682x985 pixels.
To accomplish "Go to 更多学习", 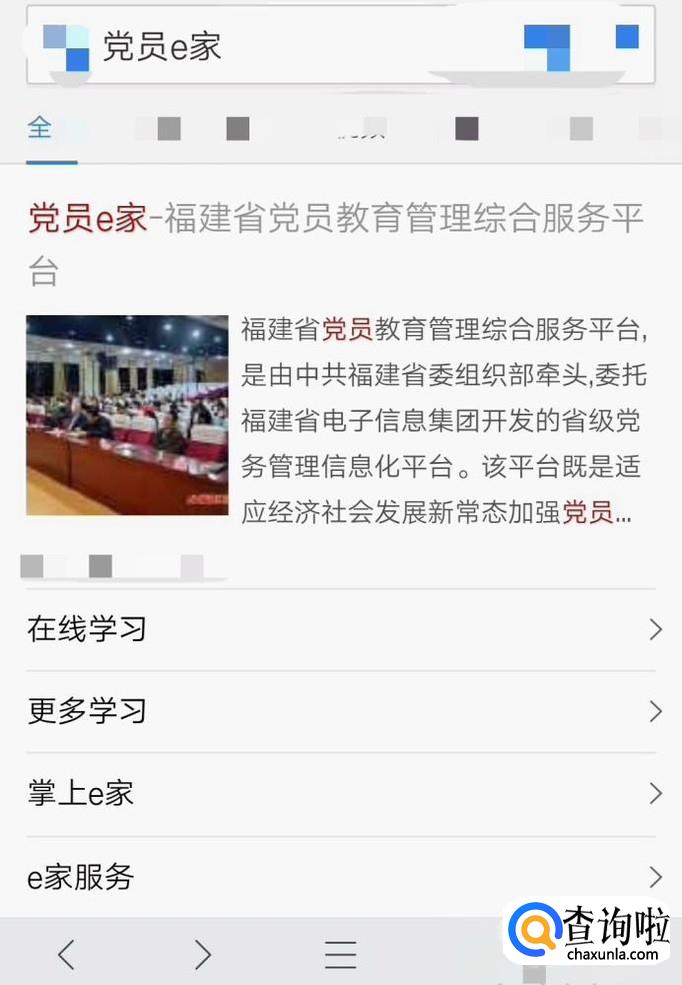I will (x=341, y=712).
